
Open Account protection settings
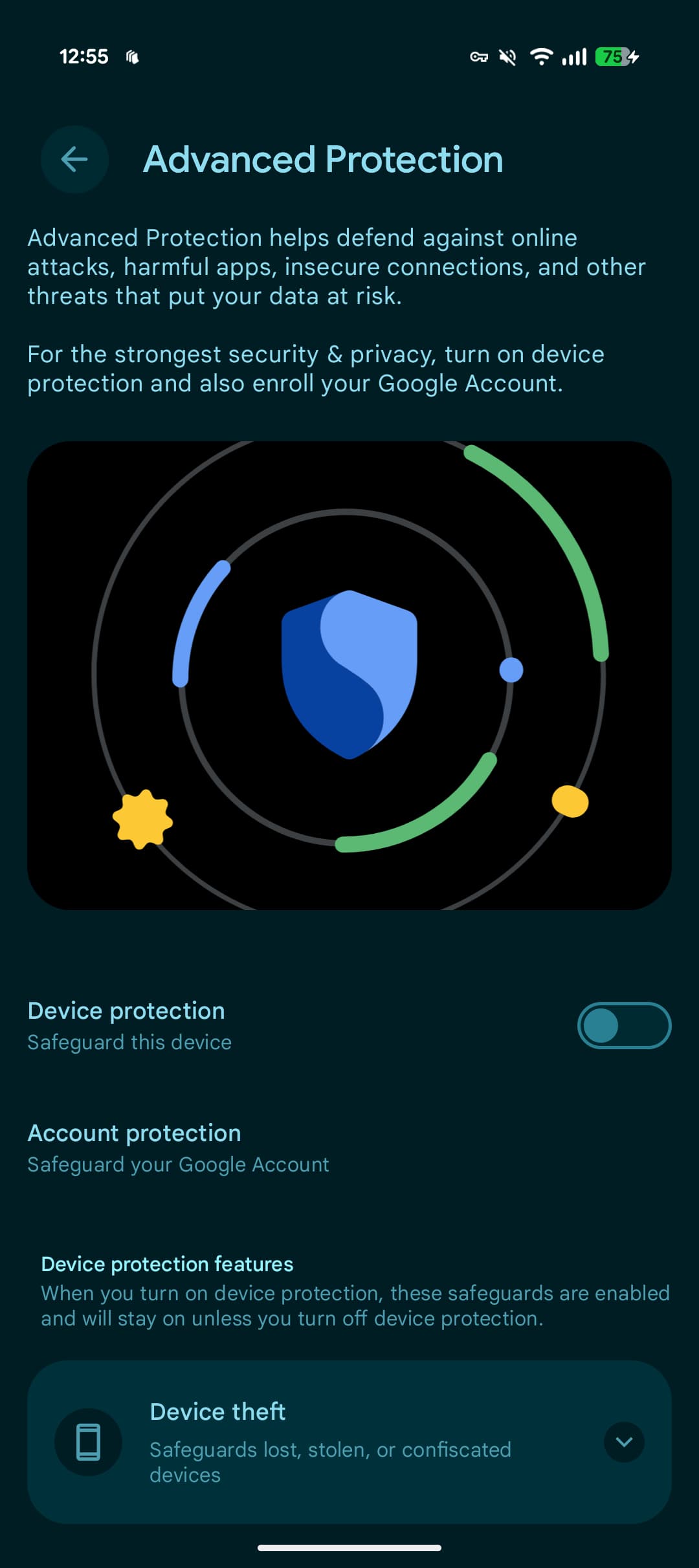pos(178,1148)
